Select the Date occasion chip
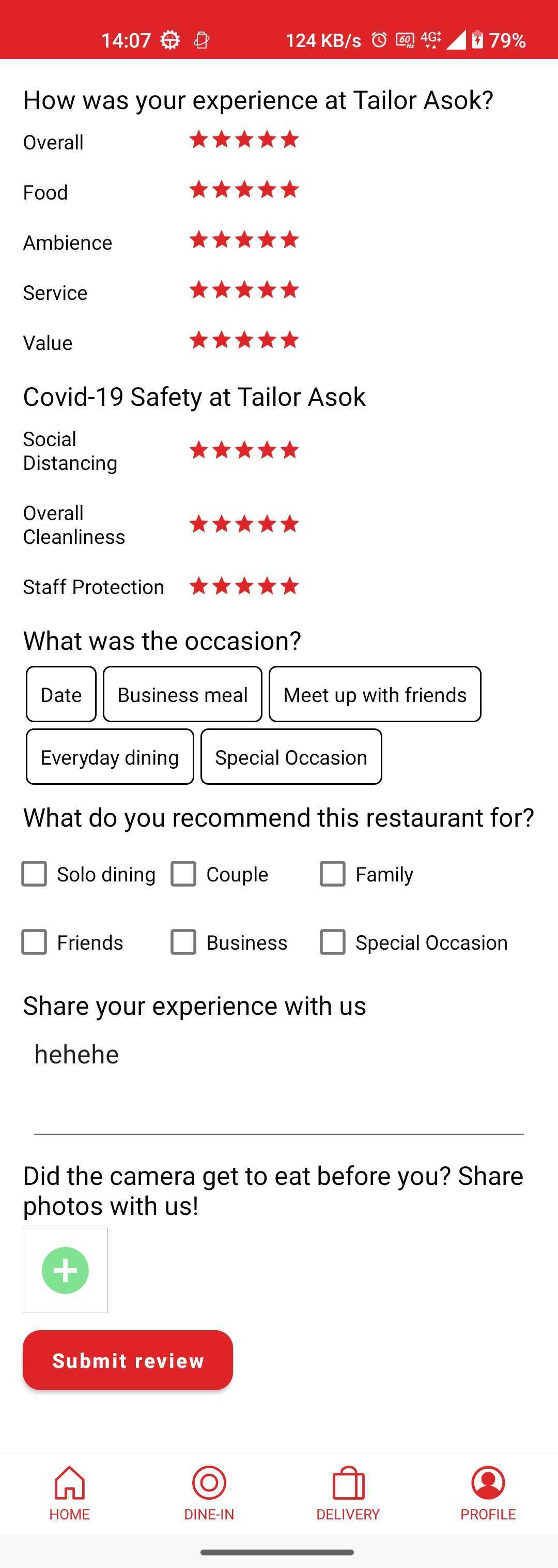The width and height of the screenshot is (558, 1568). point(61,694)
